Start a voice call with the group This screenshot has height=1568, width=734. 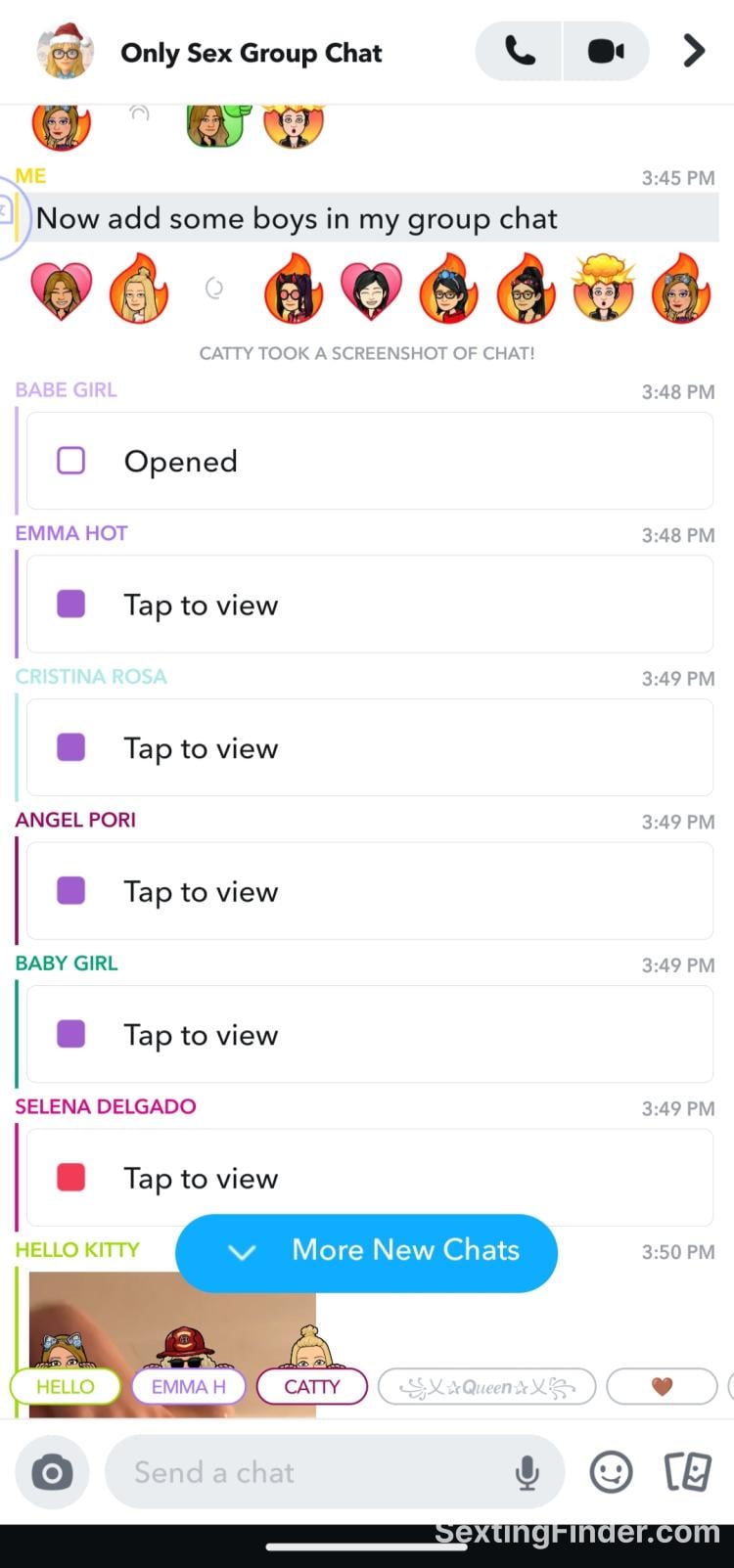click(x=520, y=51)
